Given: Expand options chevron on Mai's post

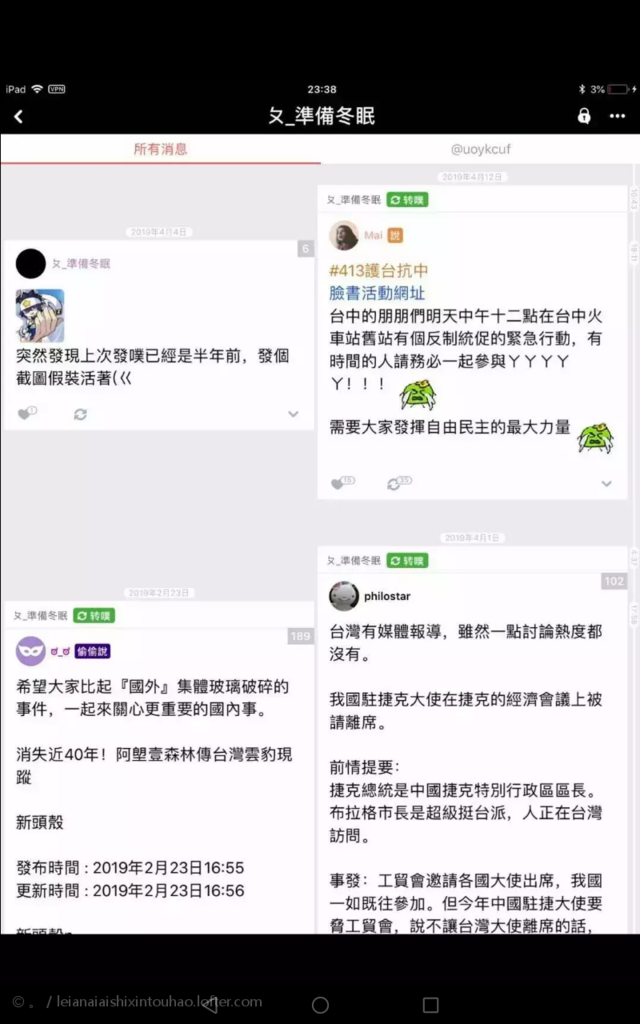Looking at the screenshot, I should coord(606,483).
